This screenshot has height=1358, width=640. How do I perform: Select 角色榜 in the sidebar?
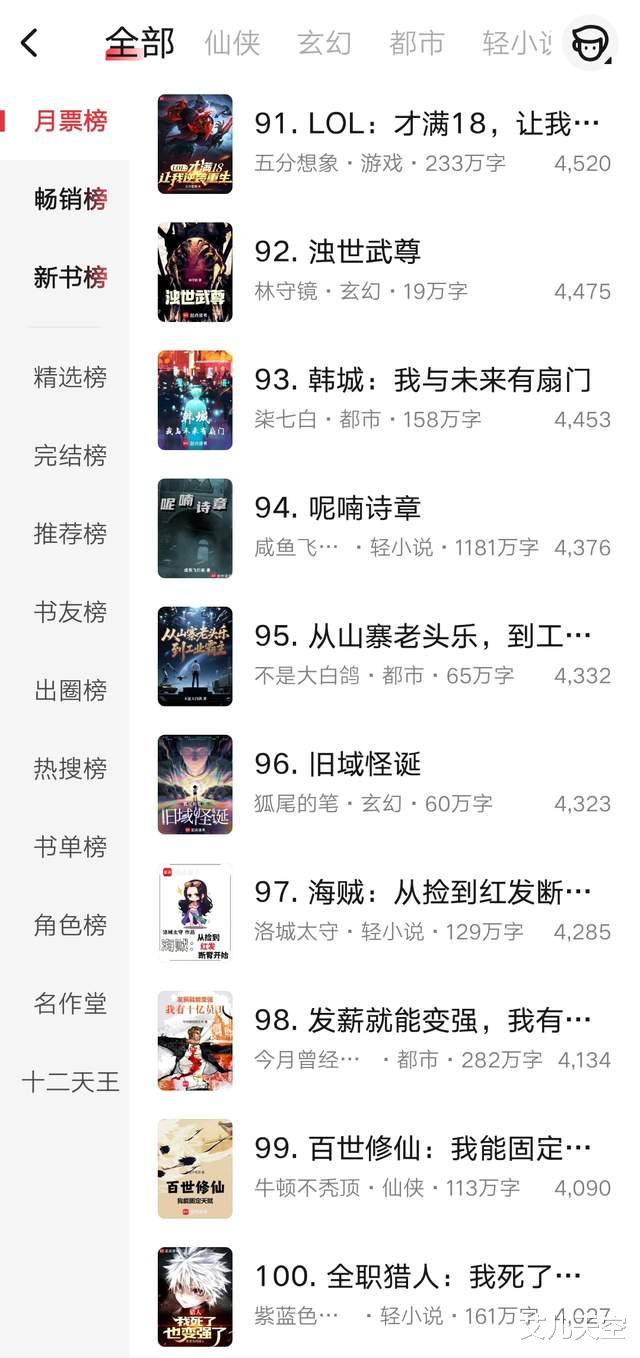tap(70, 925)
